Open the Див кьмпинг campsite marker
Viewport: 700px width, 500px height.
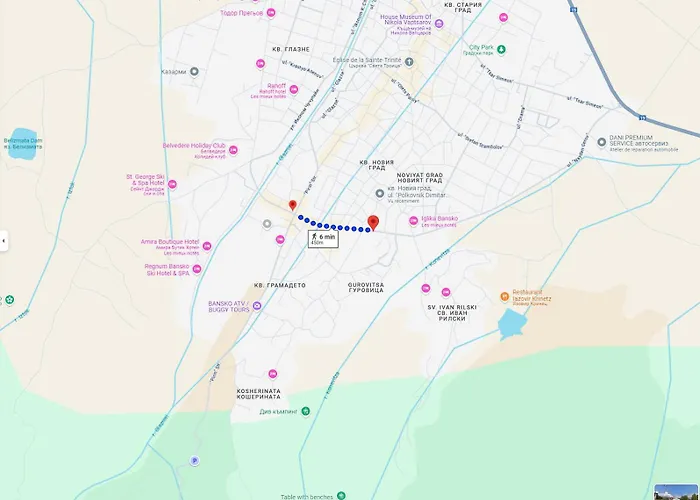306,411
